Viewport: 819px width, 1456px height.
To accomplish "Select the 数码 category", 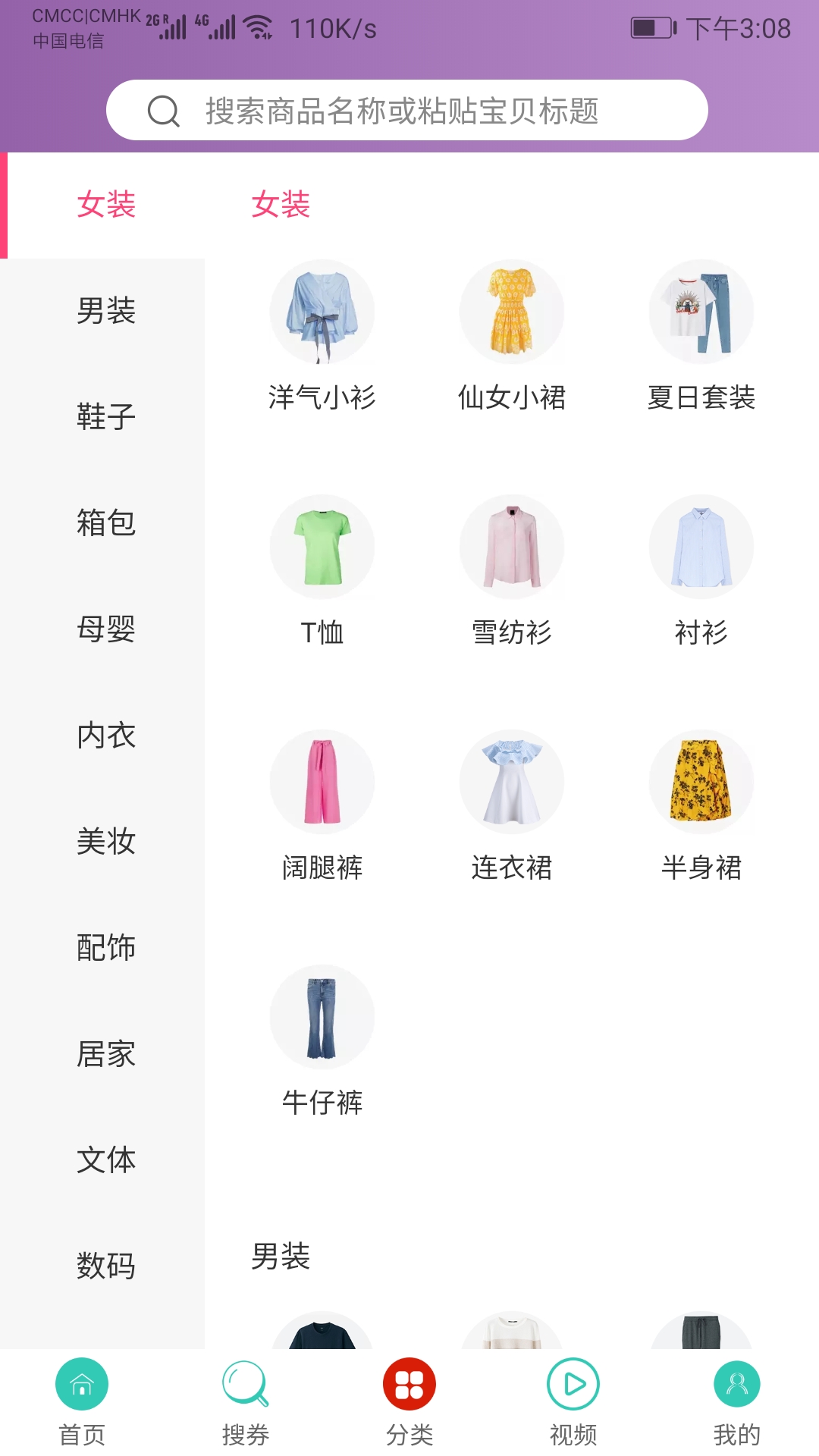I will (x=106, y=1266).
